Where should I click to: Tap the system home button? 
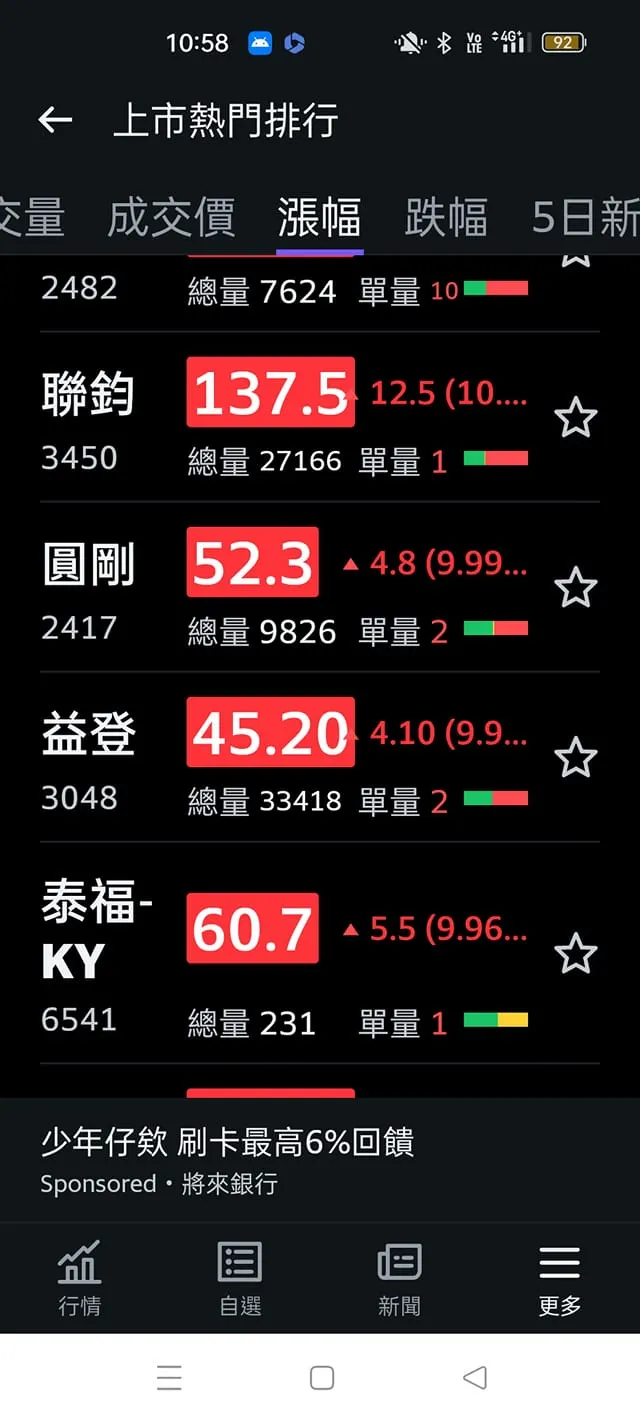tap(321, 1378)
